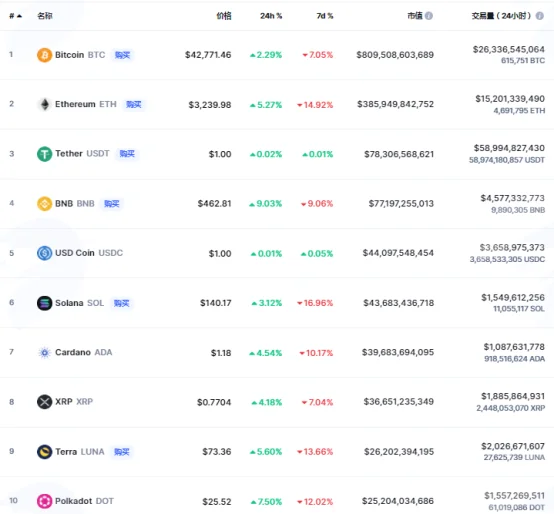554x514 pixels.
Task: Sort by the 7d % column header
Action: (325, 16)
